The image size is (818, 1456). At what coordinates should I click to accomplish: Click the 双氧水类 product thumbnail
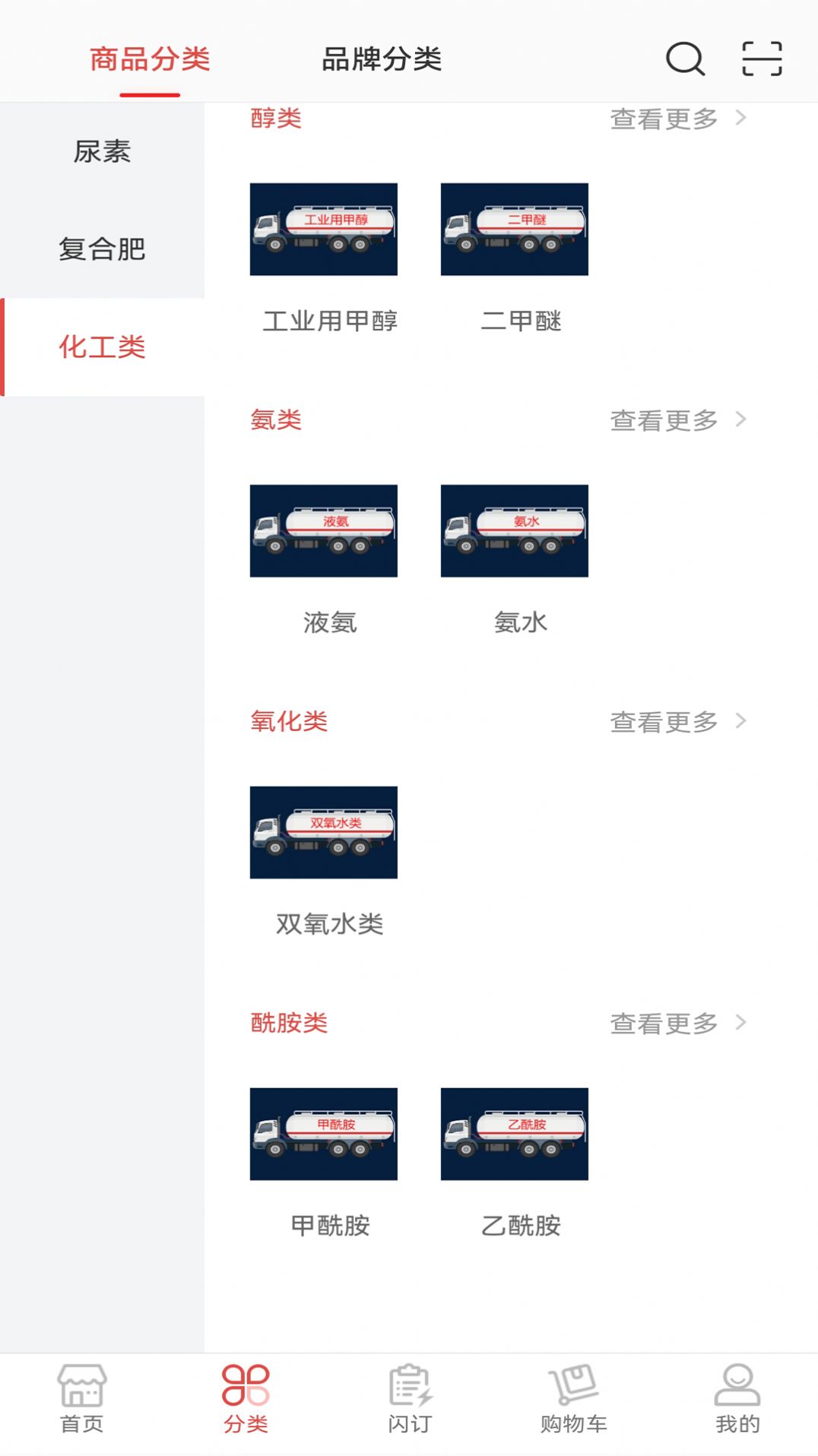click(323, 832)
